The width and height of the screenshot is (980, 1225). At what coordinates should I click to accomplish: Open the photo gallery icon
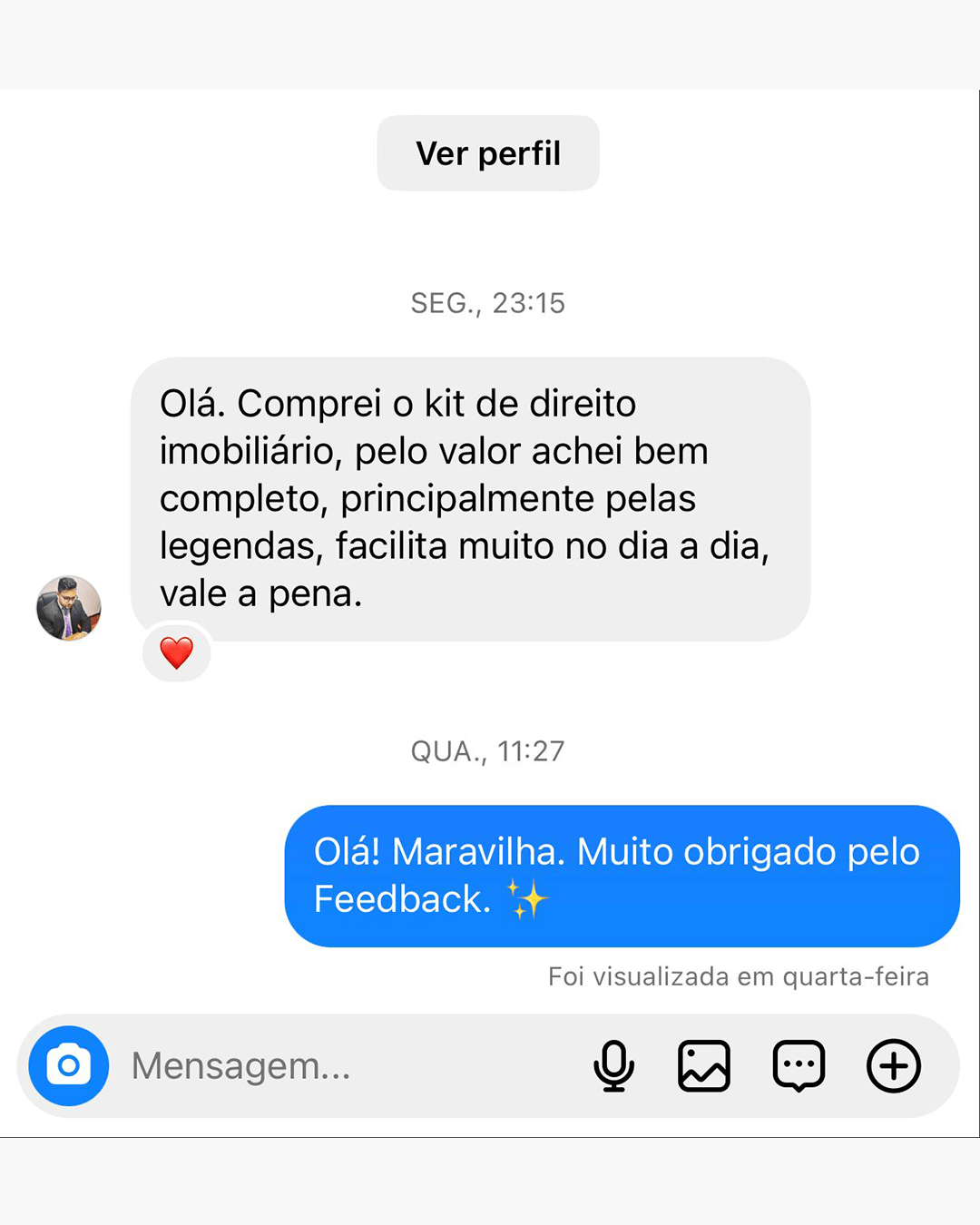706,1066
